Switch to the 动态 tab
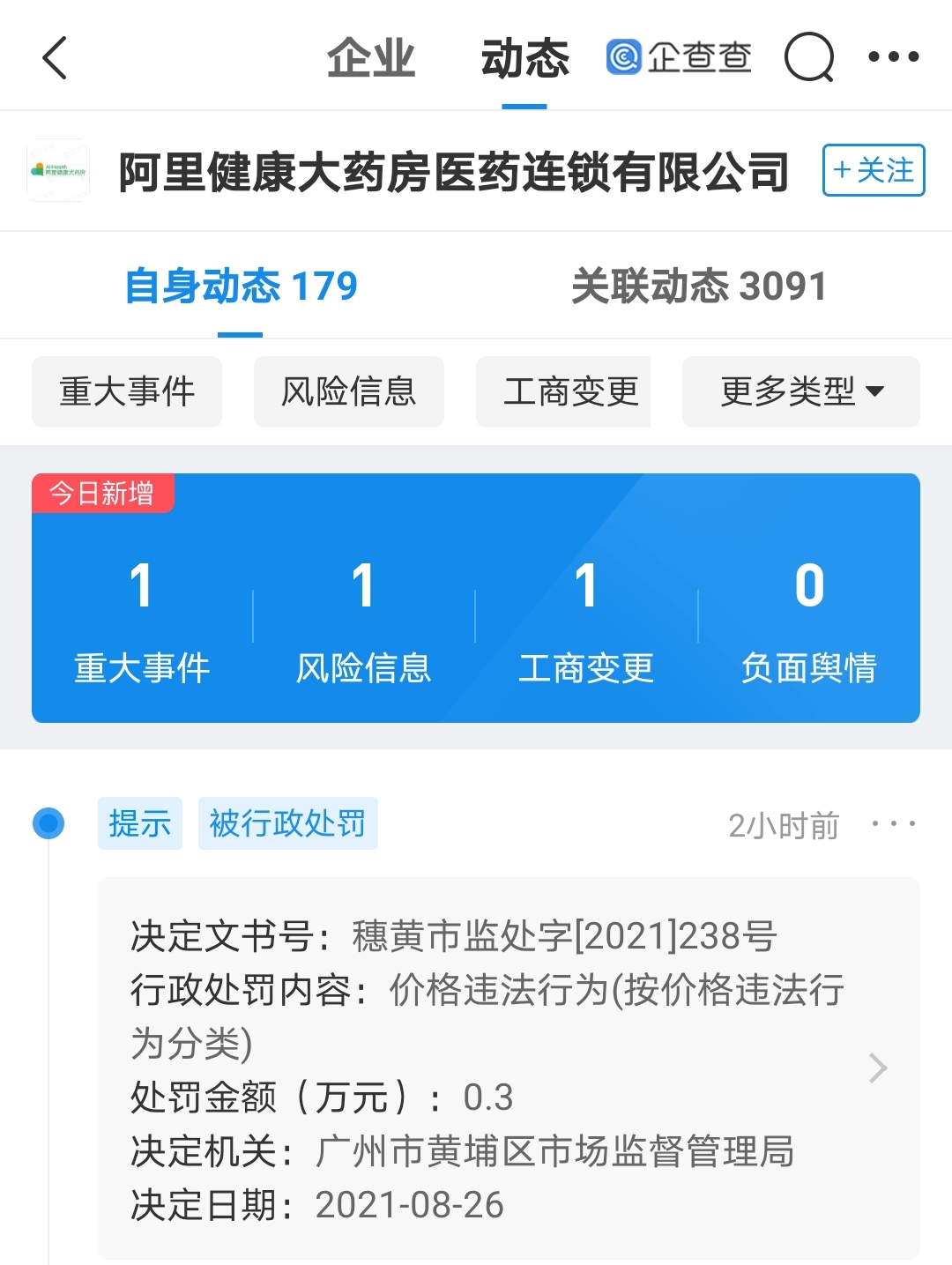This screenshot has height=1265, width=952. pos(524,58)
